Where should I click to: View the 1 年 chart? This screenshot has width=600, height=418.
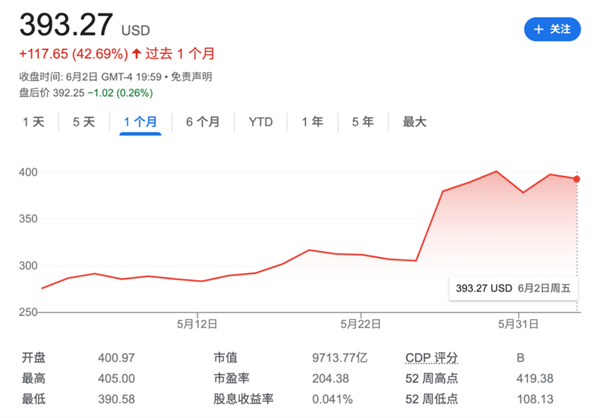(312, 122)
